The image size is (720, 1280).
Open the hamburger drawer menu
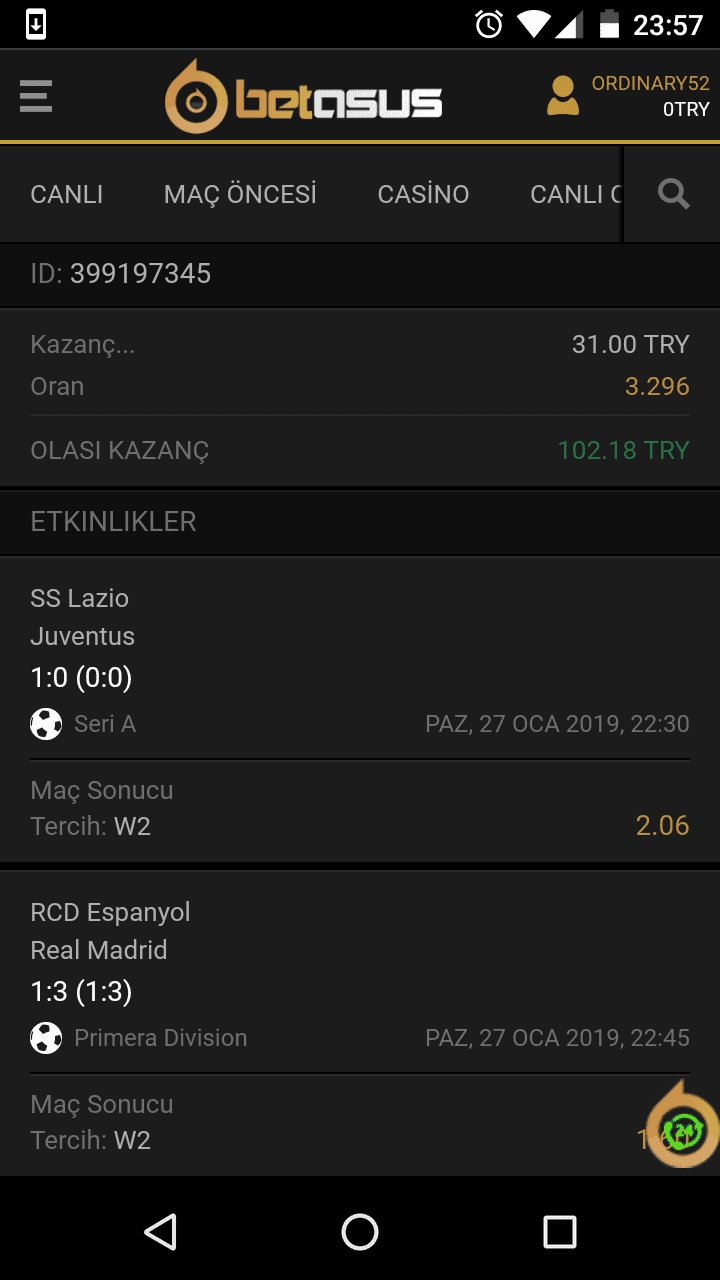pos(35,96)
